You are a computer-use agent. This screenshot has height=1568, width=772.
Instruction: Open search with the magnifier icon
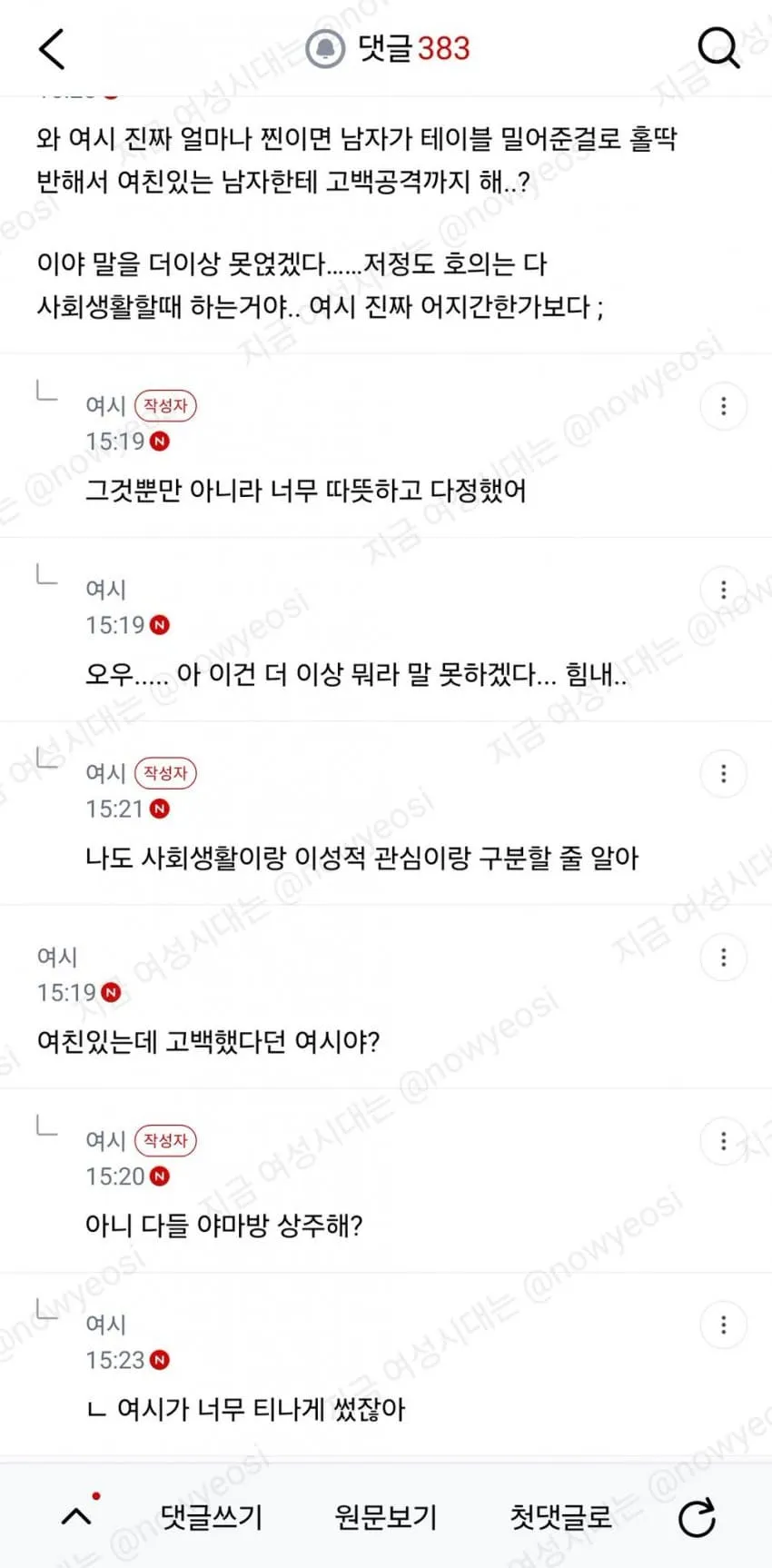pos(718,48)
